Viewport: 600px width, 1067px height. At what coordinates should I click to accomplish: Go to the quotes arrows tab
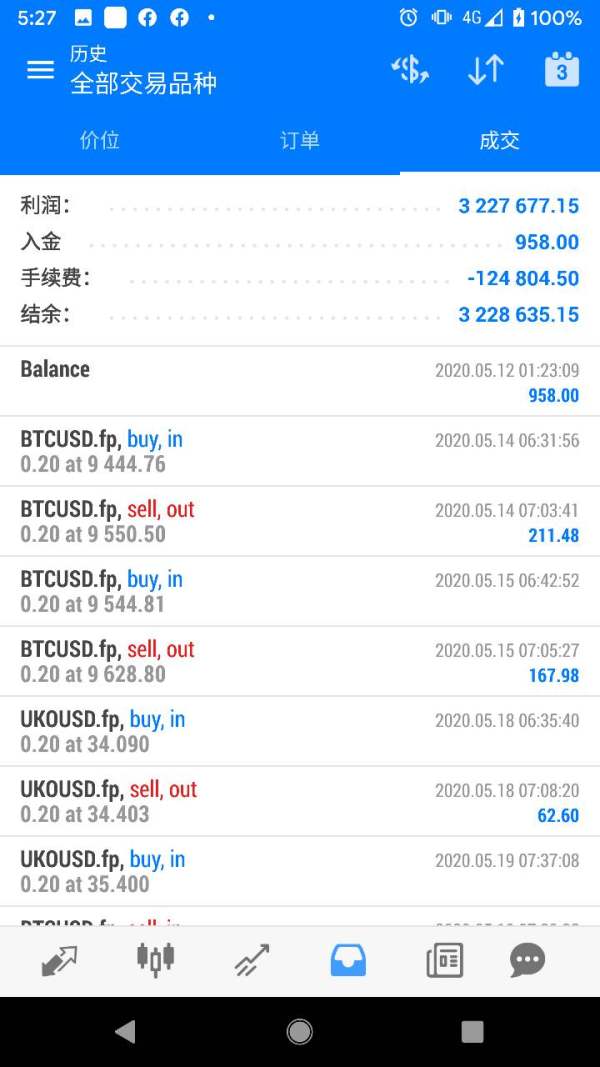click(60, 961)
